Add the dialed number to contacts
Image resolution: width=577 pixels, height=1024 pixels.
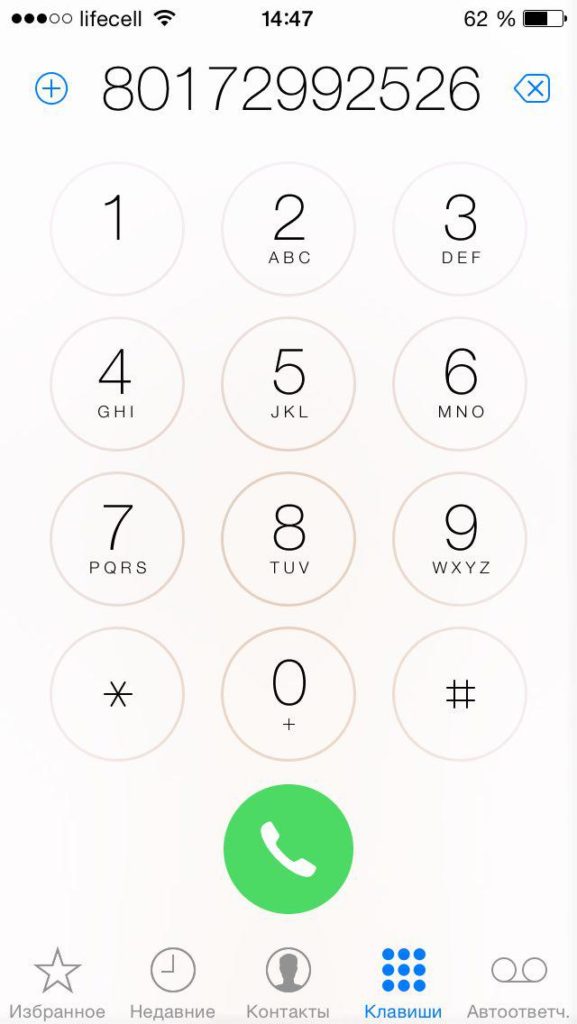[52, 88]
